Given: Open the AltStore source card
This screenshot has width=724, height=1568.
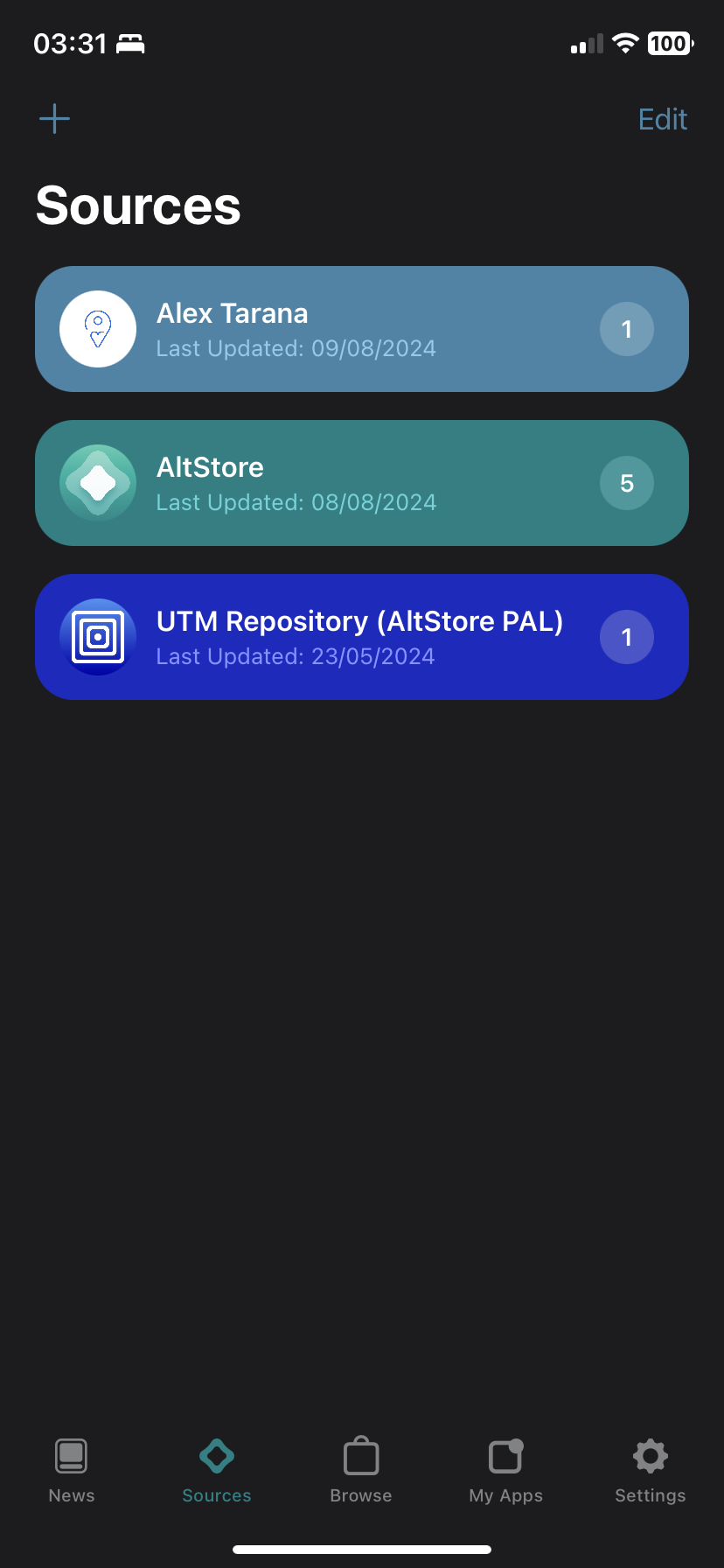Looking at the screenshot, I should pyautogui.click(x=361, y=483).
